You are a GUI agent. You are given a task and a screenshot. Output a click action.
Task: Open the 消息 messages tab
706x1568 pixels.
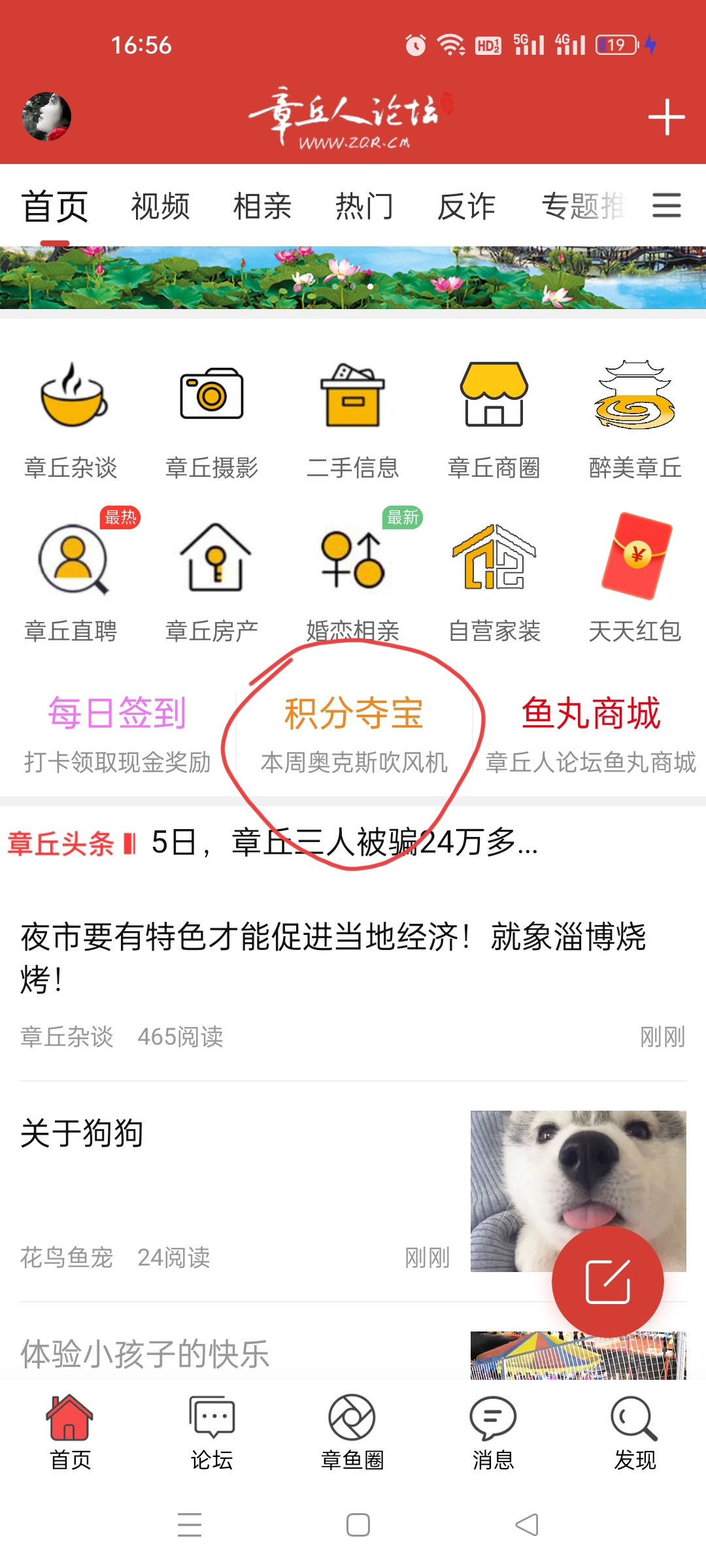pyautogui.click(x=494, y=1432)
